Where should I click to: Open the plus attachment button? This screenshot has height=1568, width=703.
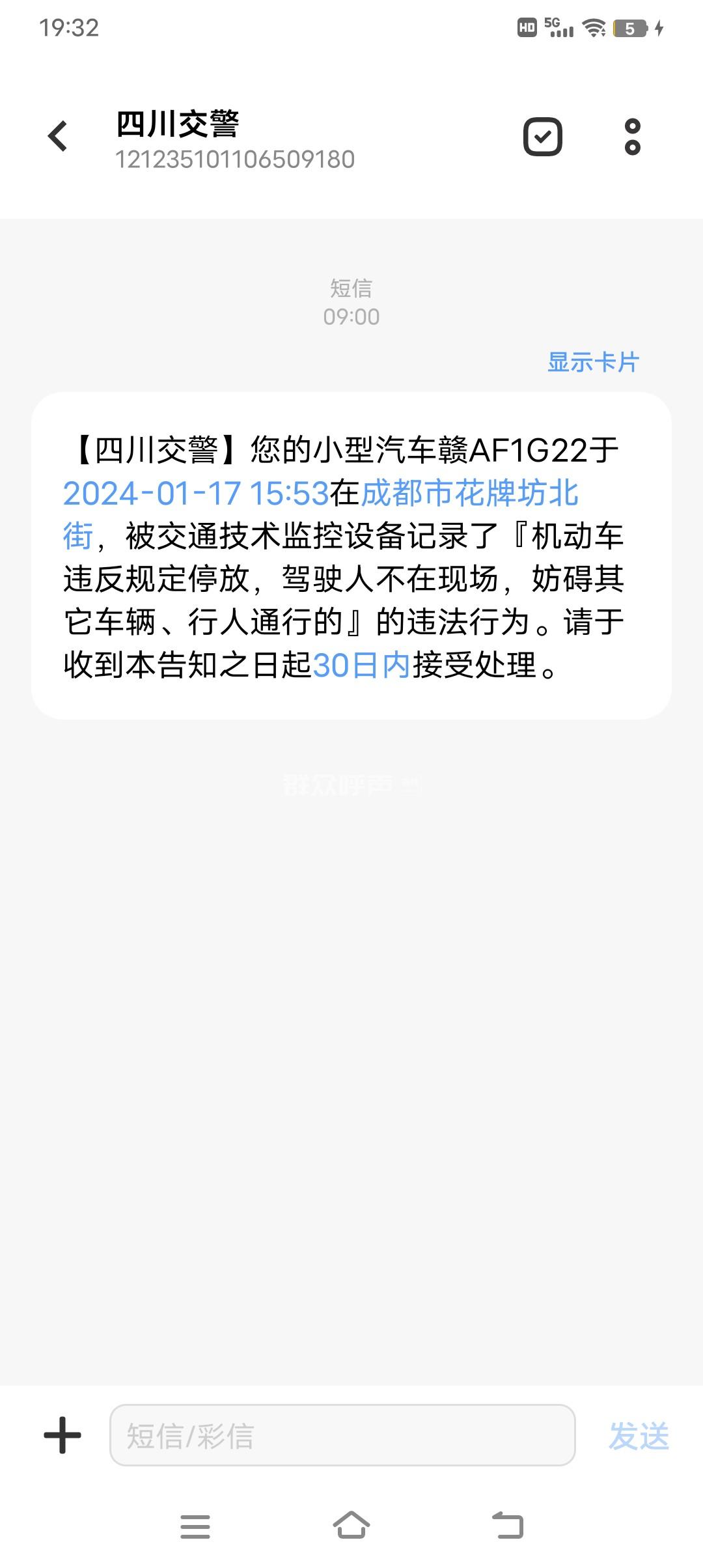62,1435
